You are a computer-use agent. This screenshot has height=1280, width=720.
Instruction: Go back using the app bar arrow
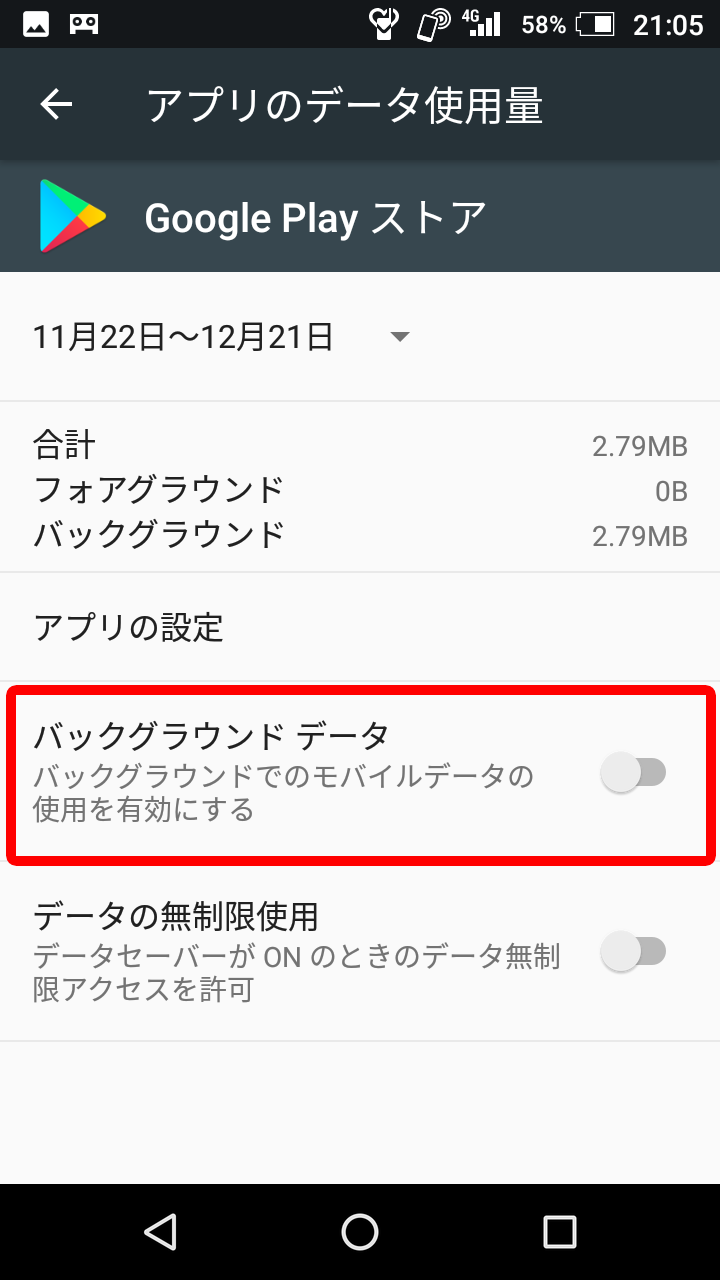pyautogui.click(x=57, y=104)
